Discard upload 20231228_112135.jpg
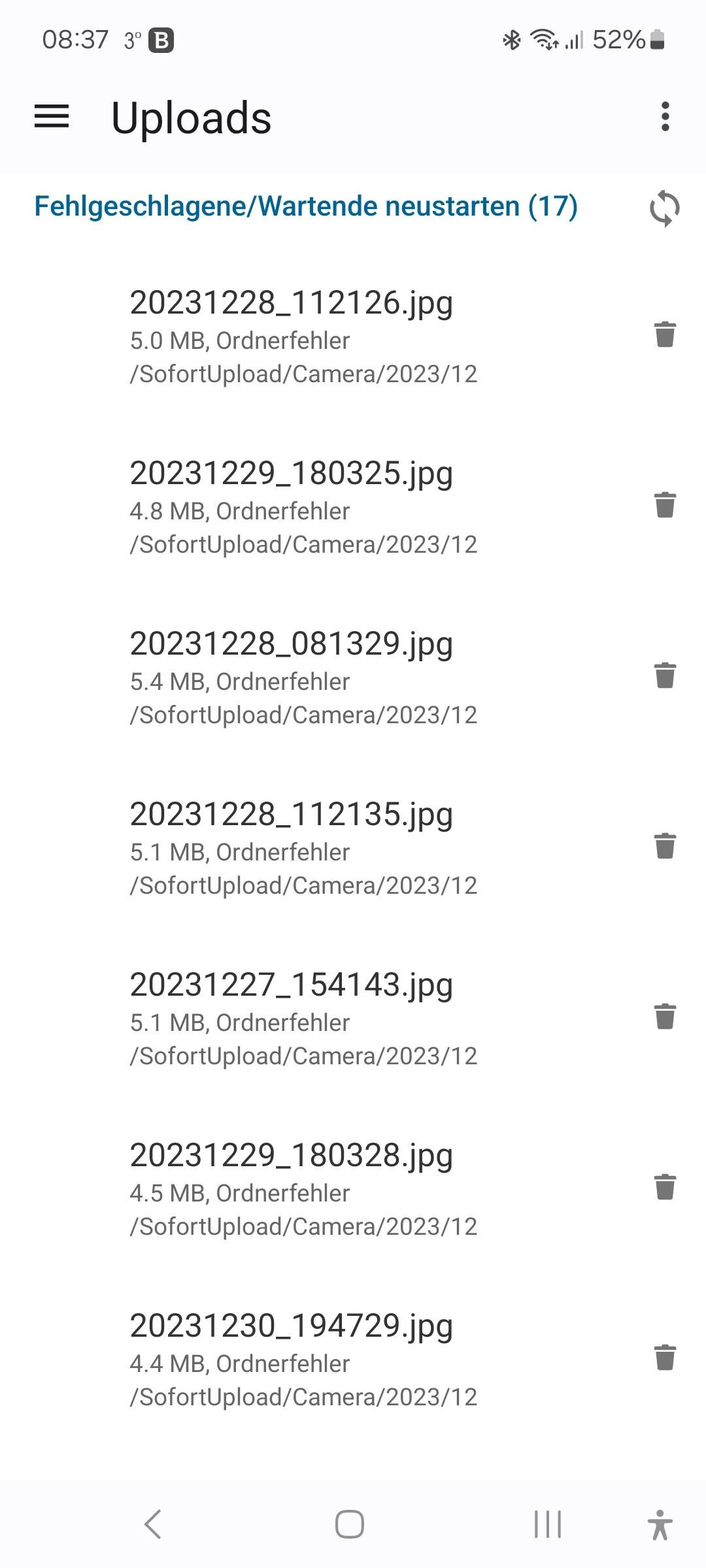Image resolution: width=706 pixels, height=1568 pixels. point(665,846)
